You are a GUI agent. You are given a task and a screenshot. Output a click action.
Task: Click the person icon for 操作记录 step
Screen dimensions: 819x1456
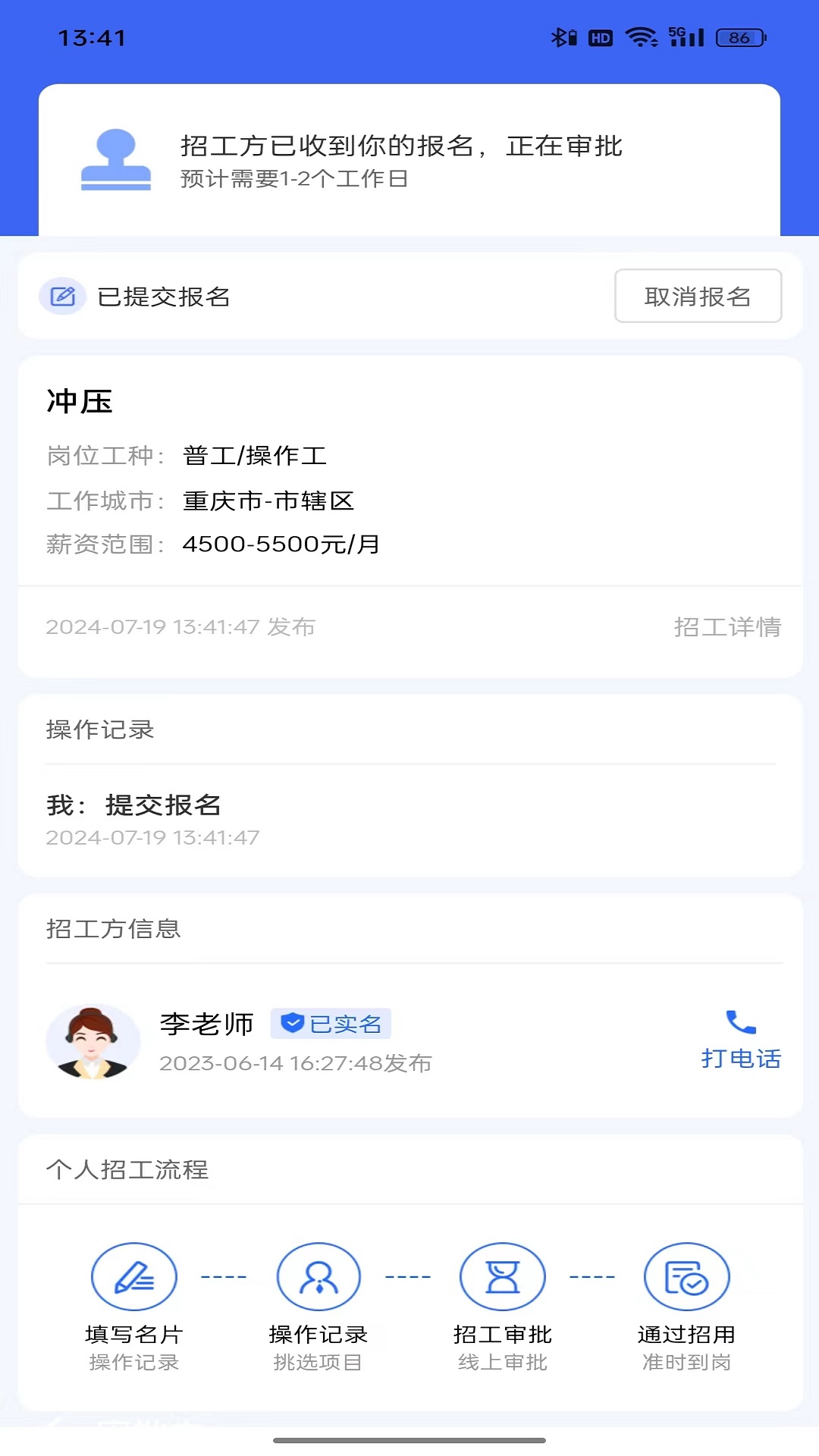click(319, 1276)
